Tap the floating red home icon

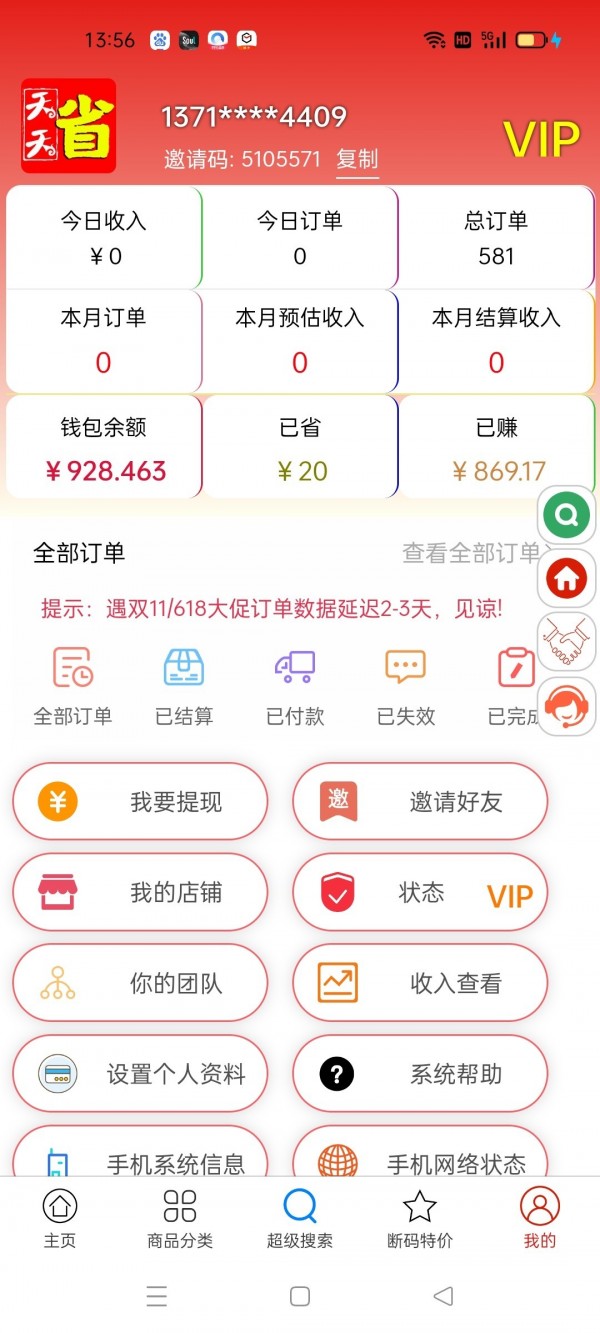[x=567, y=577]
